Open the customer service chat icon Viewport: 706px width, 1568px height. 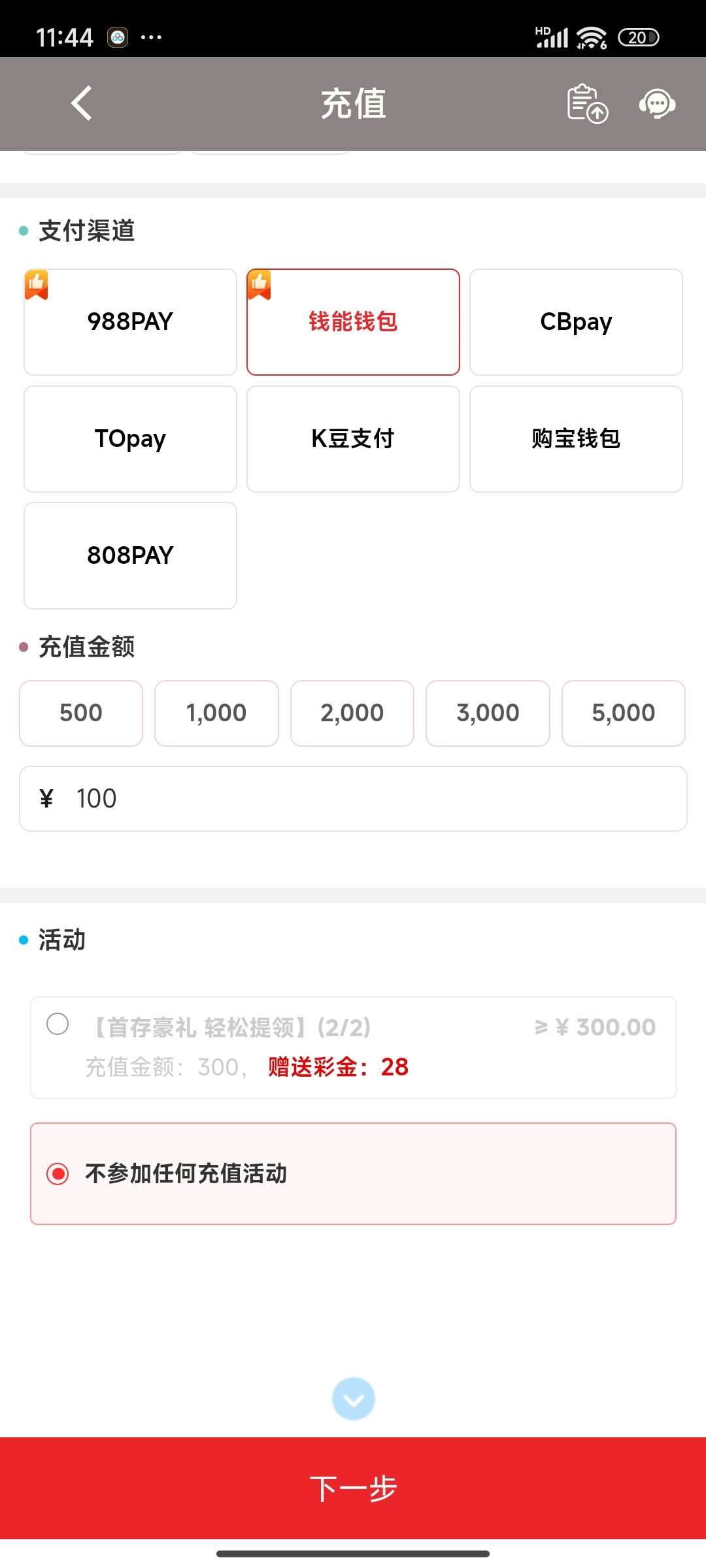coord(656,103)
